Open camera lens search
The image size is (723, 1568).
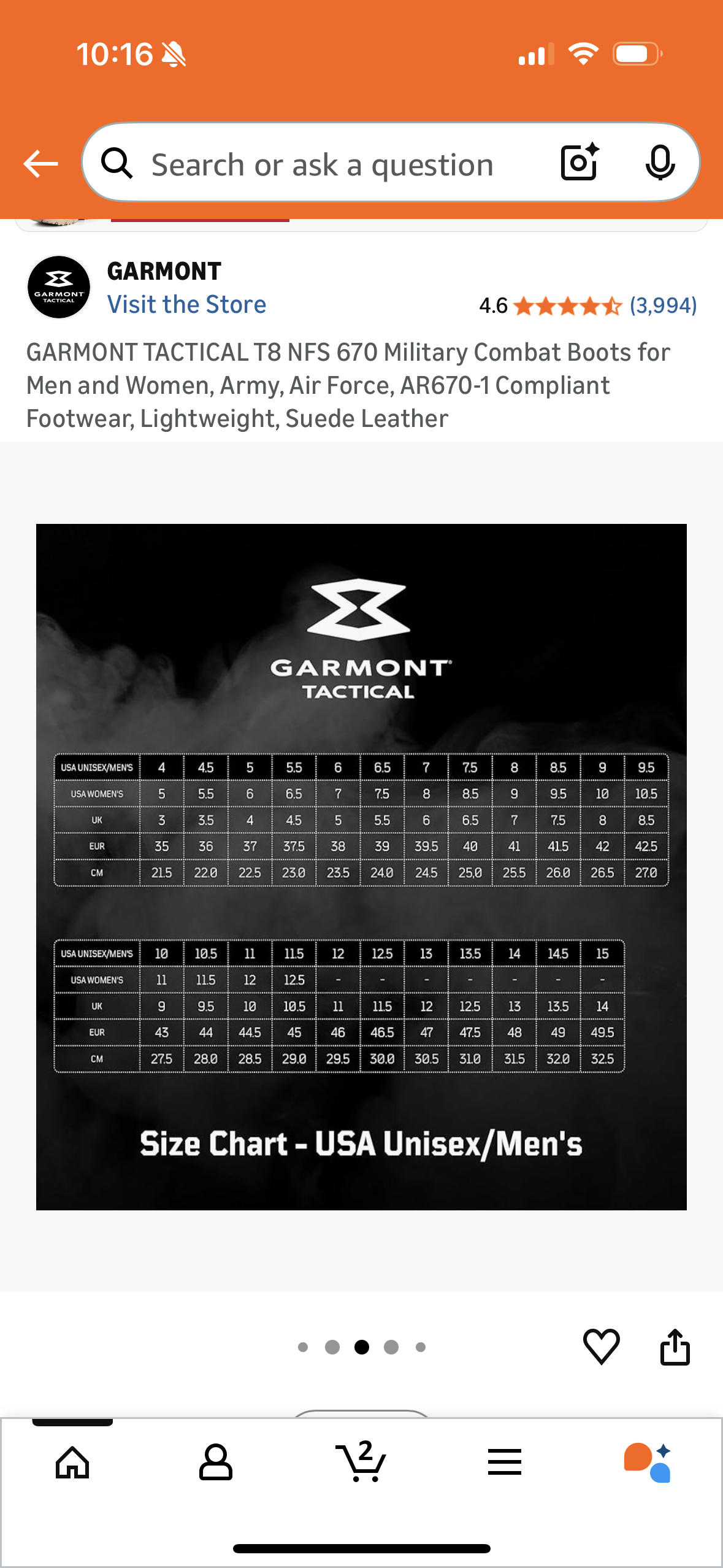point(580,163)
